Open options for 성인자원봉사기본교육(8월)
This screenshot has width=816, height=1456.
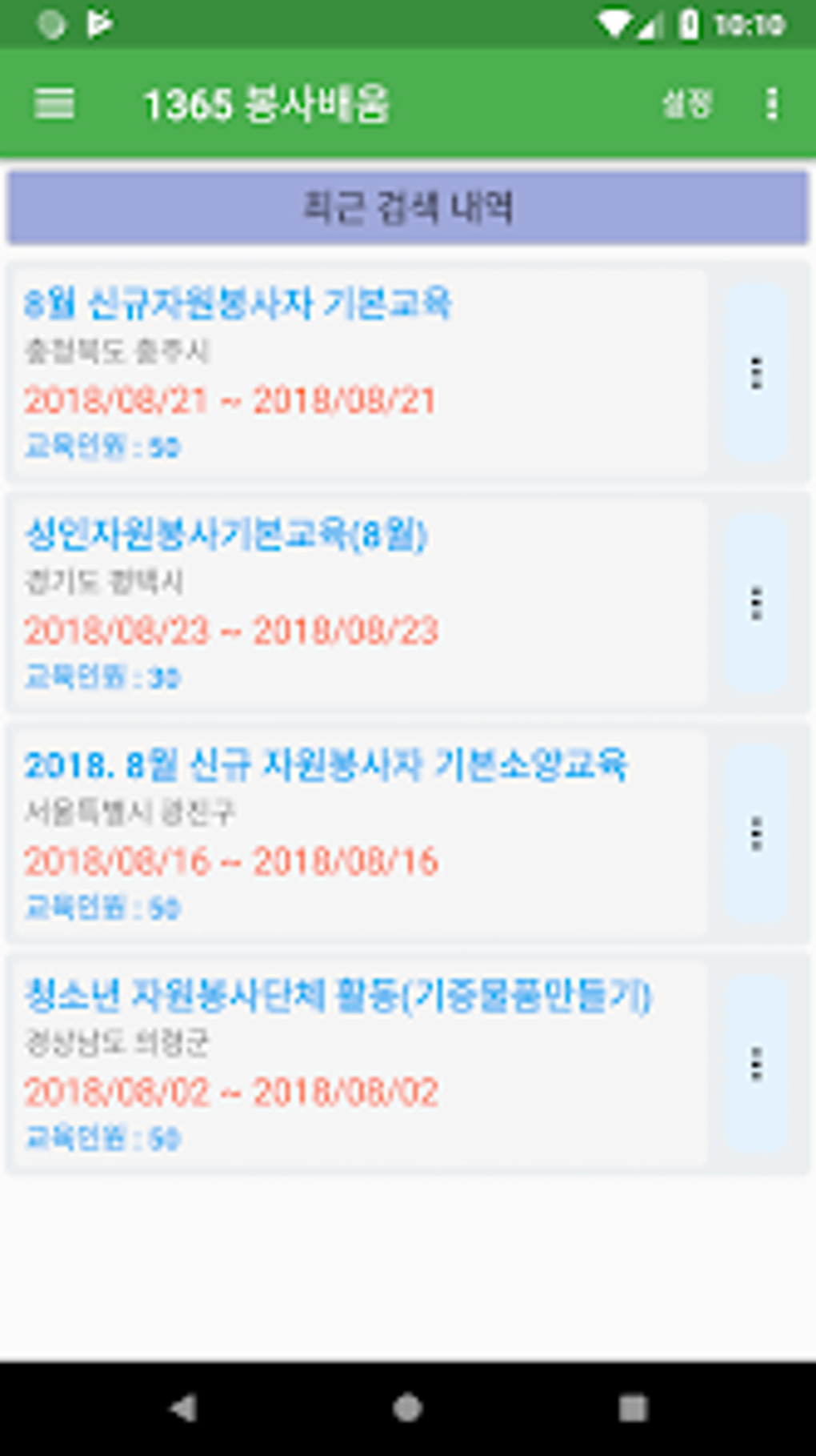(756, 604)
